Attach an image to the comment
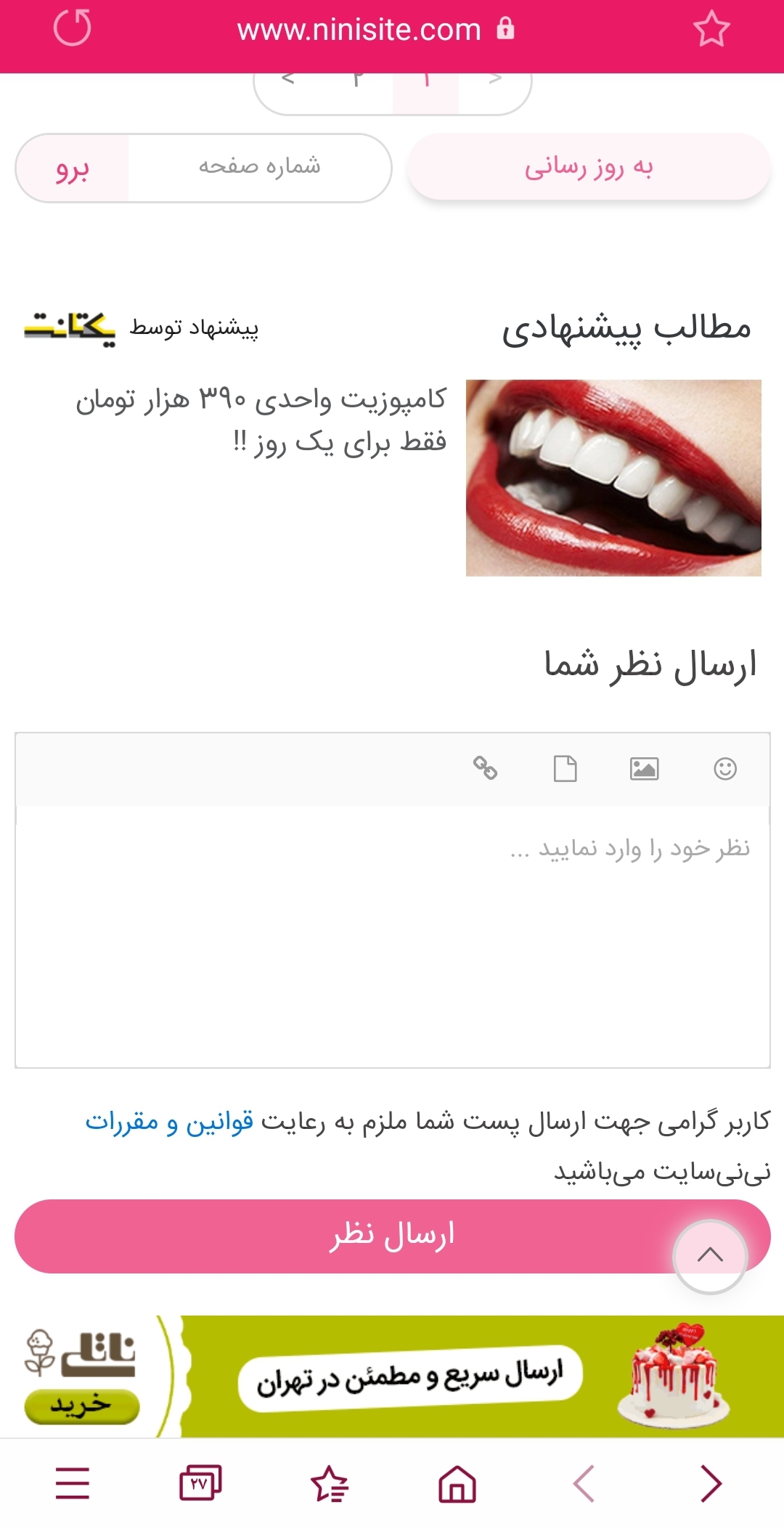Screen dimensions: 784x1529 644,768
